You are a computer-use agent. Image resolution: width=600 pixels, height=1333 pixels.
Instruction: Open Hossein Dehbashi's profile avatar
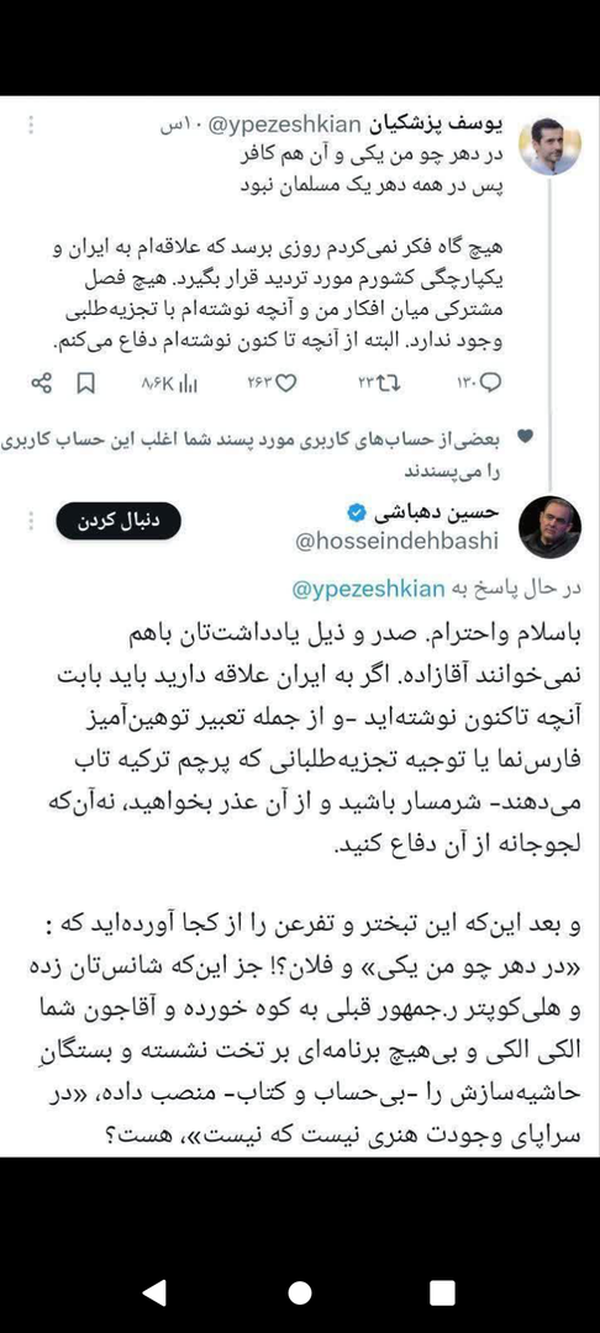pos(551,524)
